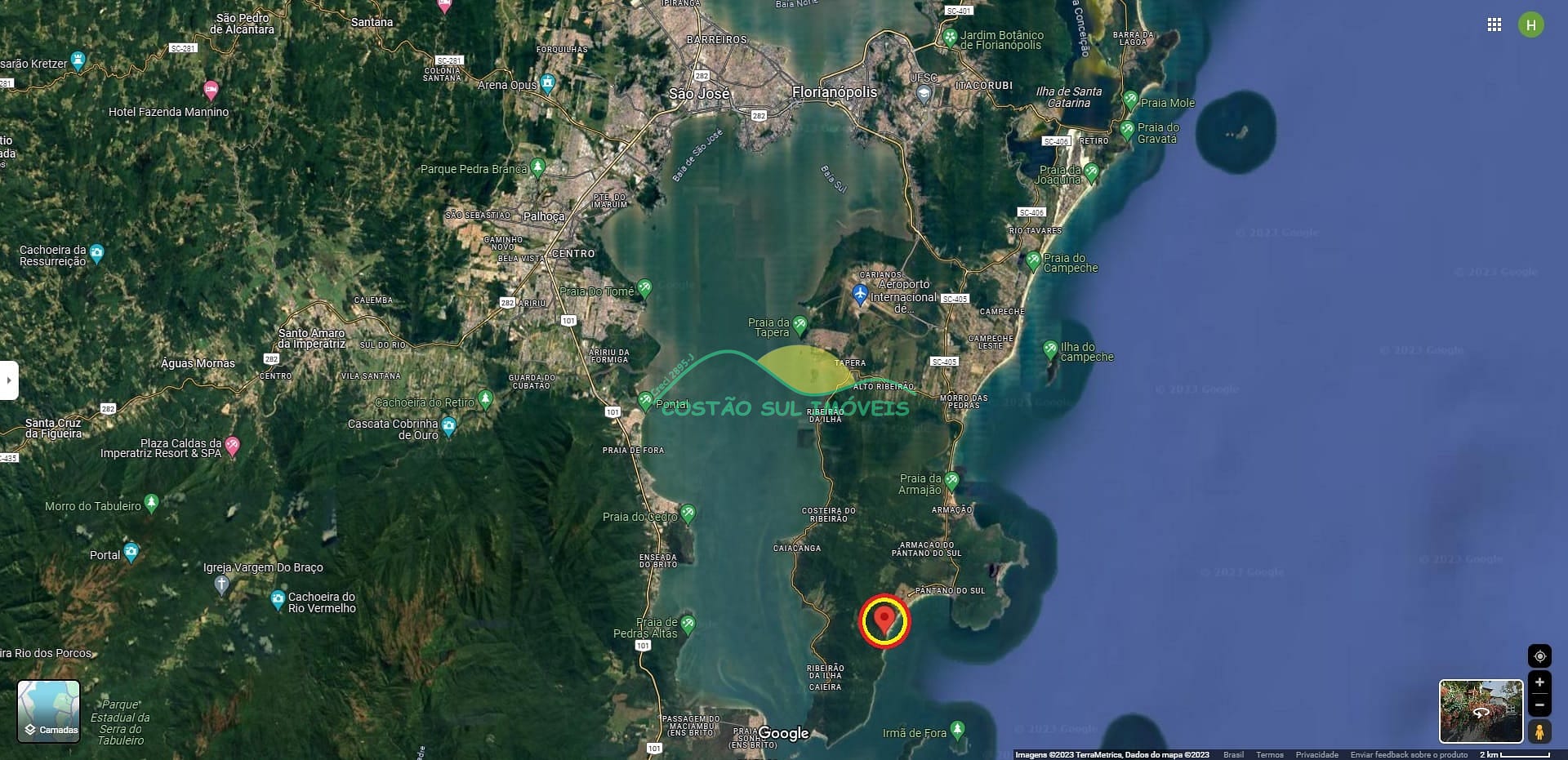Center map on your location

1539,656
